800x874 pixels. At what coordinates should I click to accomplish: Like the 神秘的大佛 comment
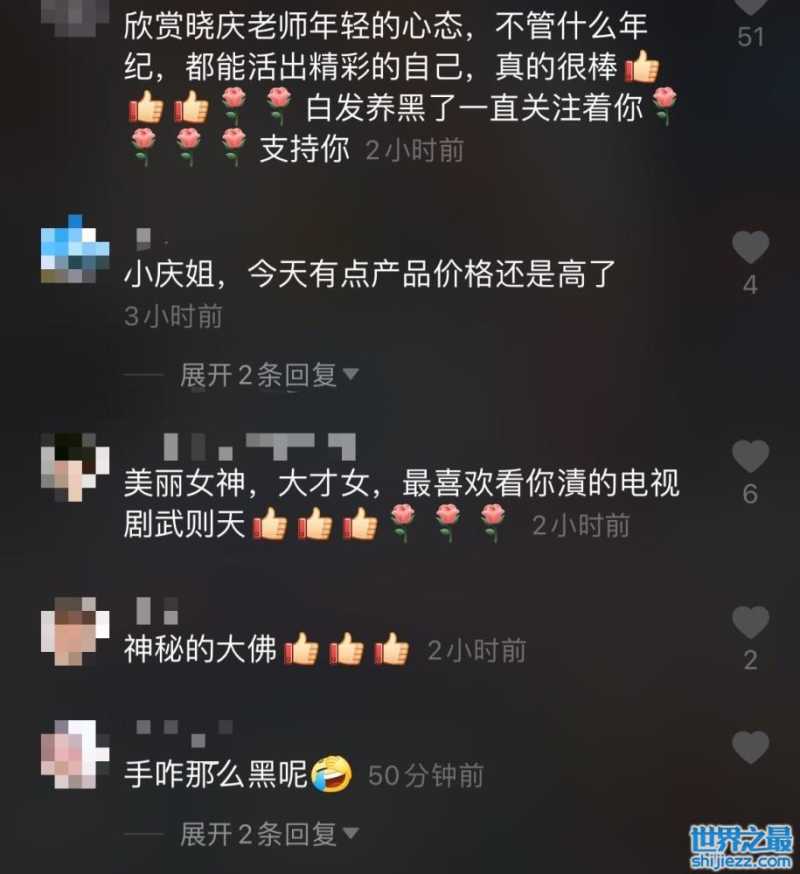(750, 622)
